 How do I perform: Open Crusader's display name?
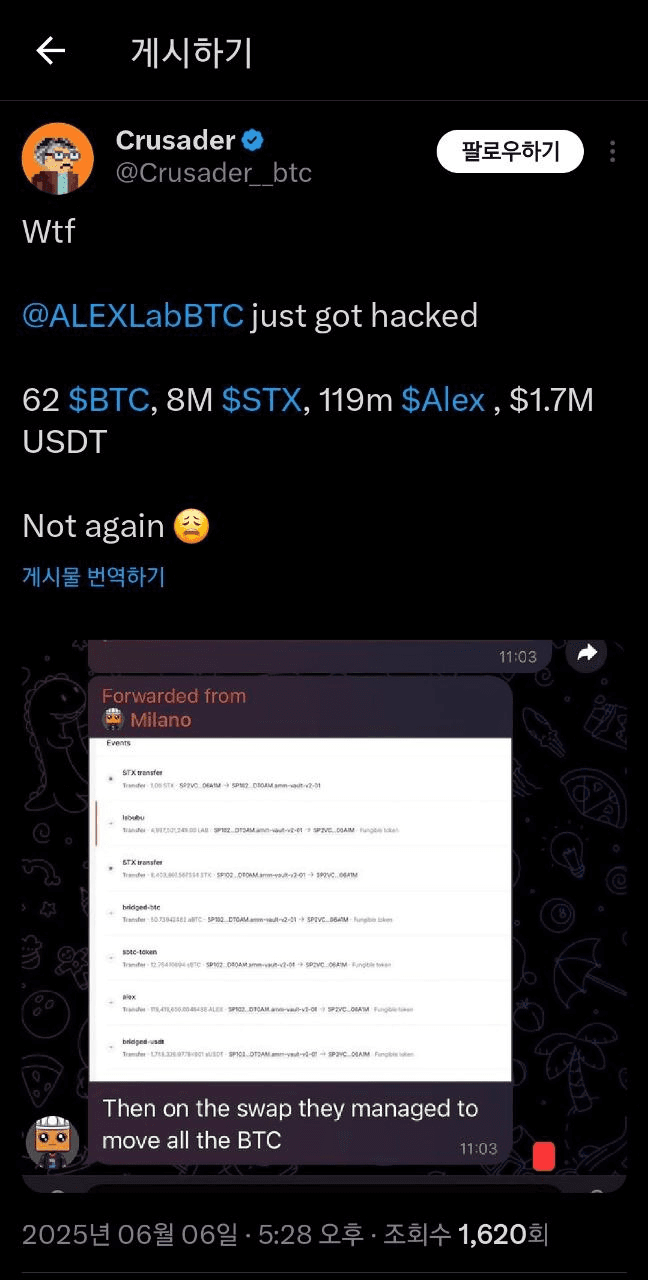tap(176, 140)
